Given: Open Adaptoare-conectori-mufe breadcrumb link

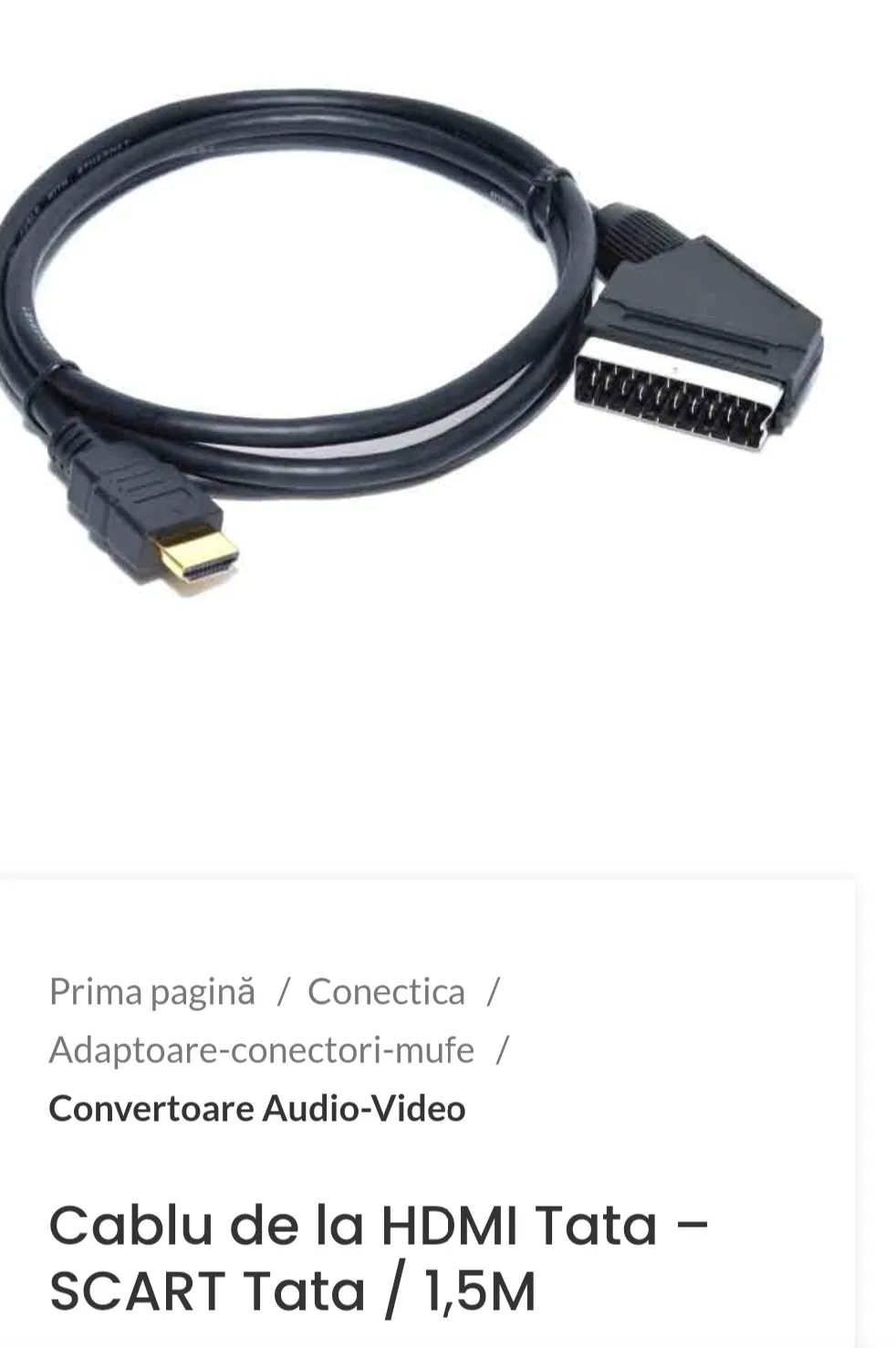Looking at the screenshot, I should [261, 1050].
